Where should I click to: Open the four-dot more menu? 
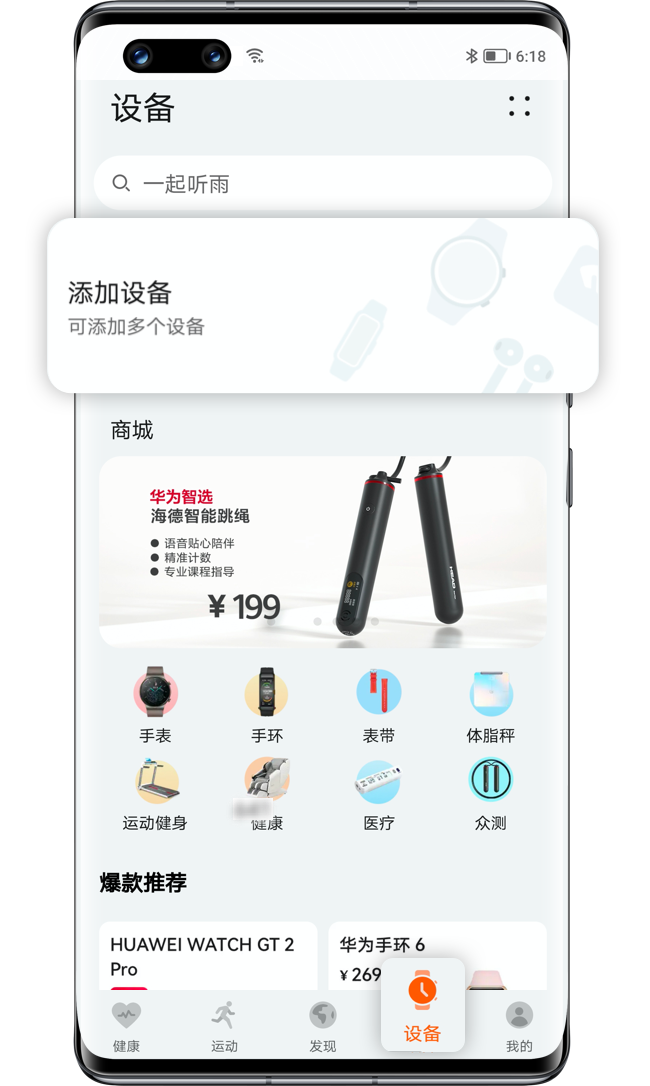[x=519, y=107]
